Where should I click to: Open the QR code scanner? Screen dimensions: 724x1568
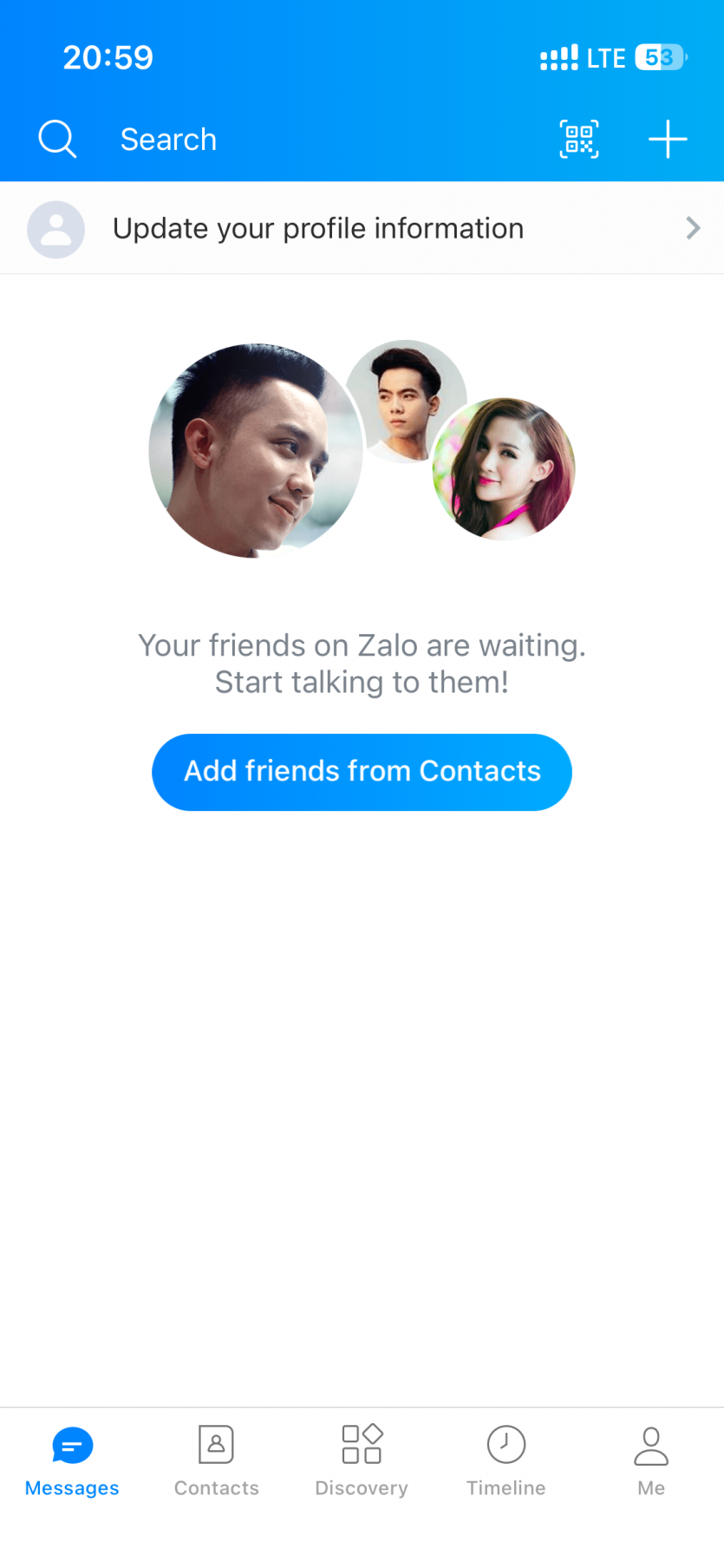pyautogui.click(x=579, y=139)
